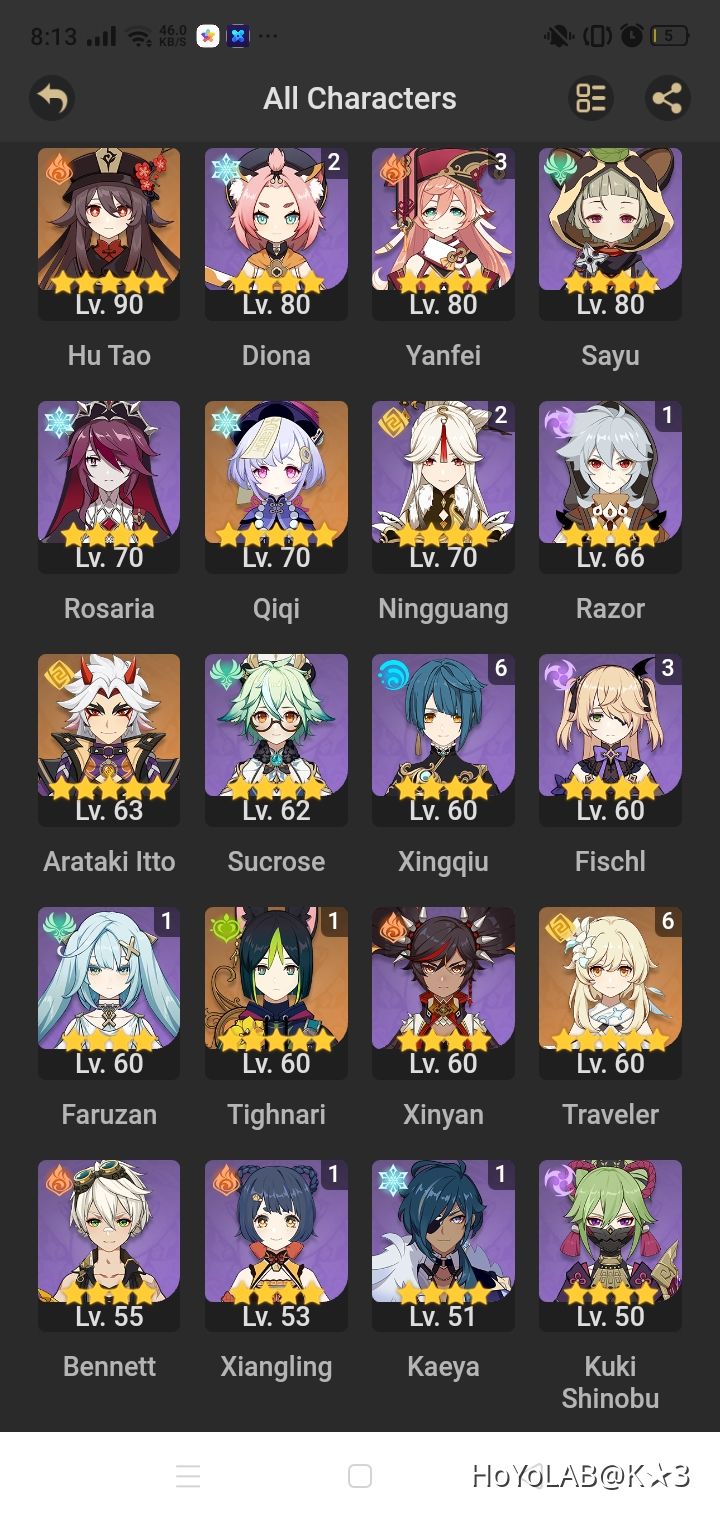Click the Electro icon on Kuki Shinobu's card
Image resolution: width=720 pixels, height=1520 pixels.
[x=558, y=1180]
